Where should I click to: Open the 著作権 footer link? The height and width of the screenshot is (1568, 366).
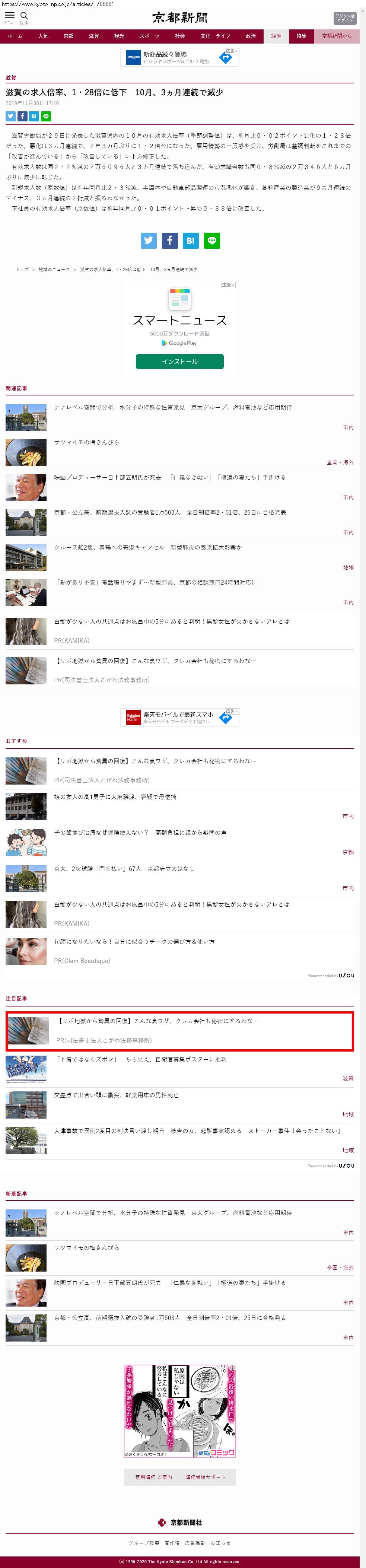point(172,1543)
